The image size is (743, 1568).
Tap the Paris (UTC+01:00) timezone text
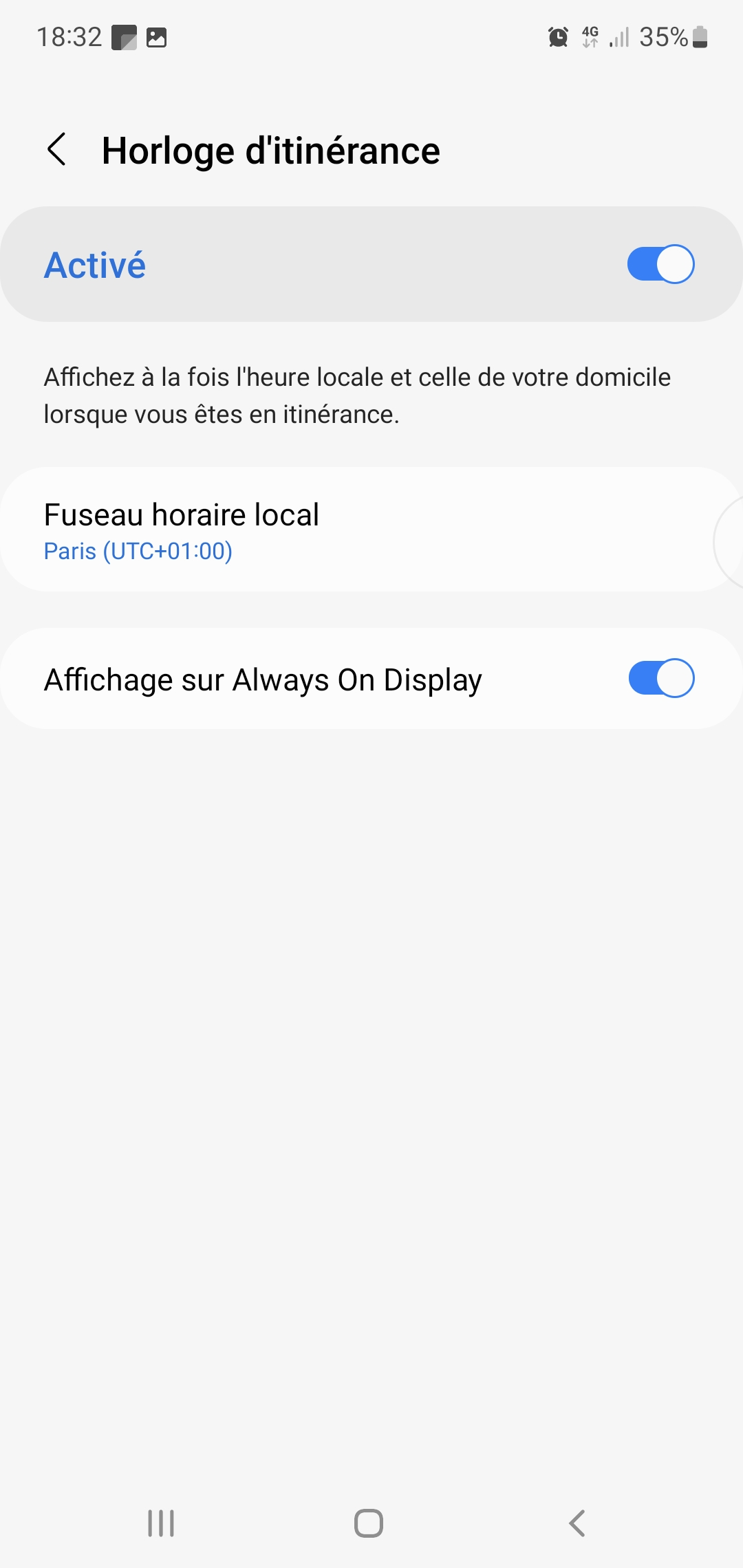coord(139,551)
